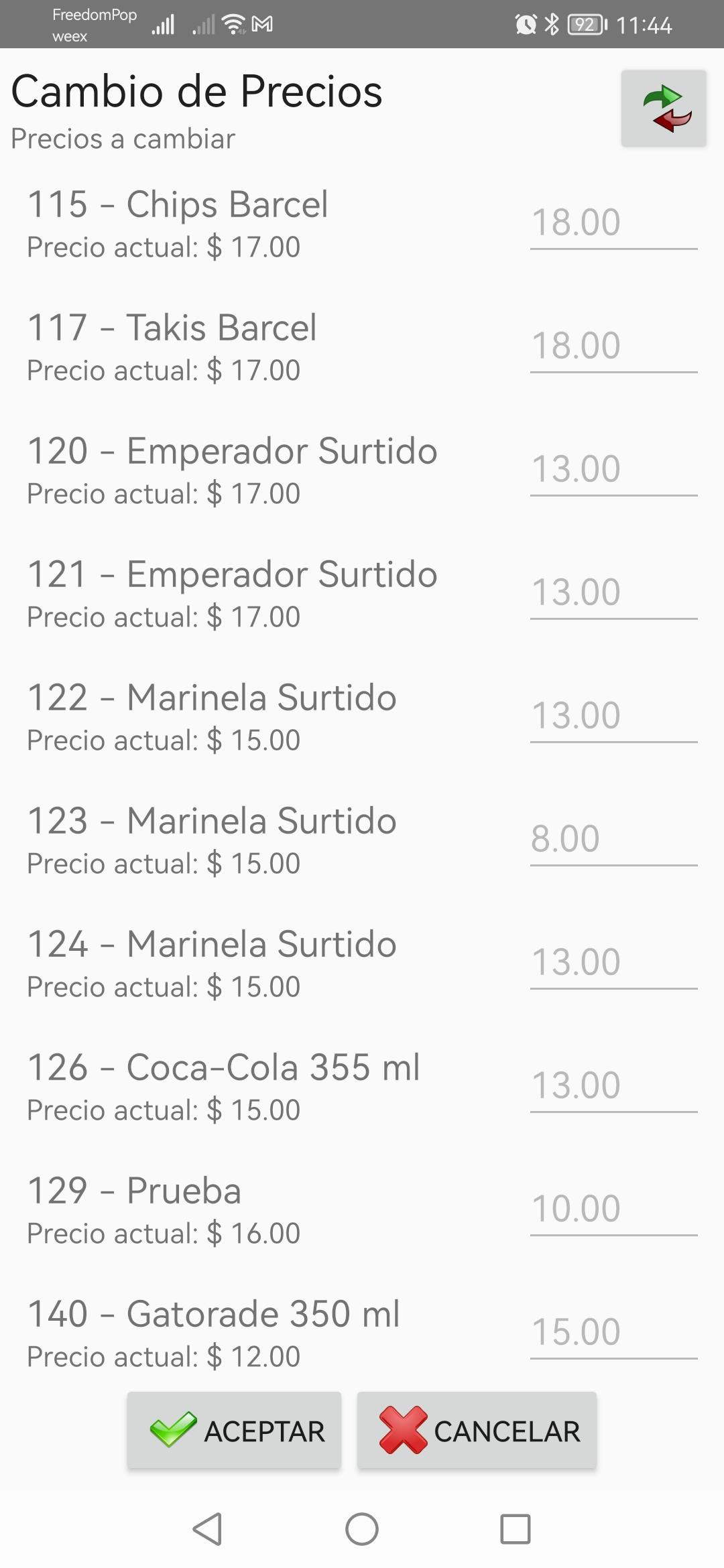This screenshot has width=724, height=1568.
Task: Edit the new price for 129 Prueba
Action: pos(613,1209)
